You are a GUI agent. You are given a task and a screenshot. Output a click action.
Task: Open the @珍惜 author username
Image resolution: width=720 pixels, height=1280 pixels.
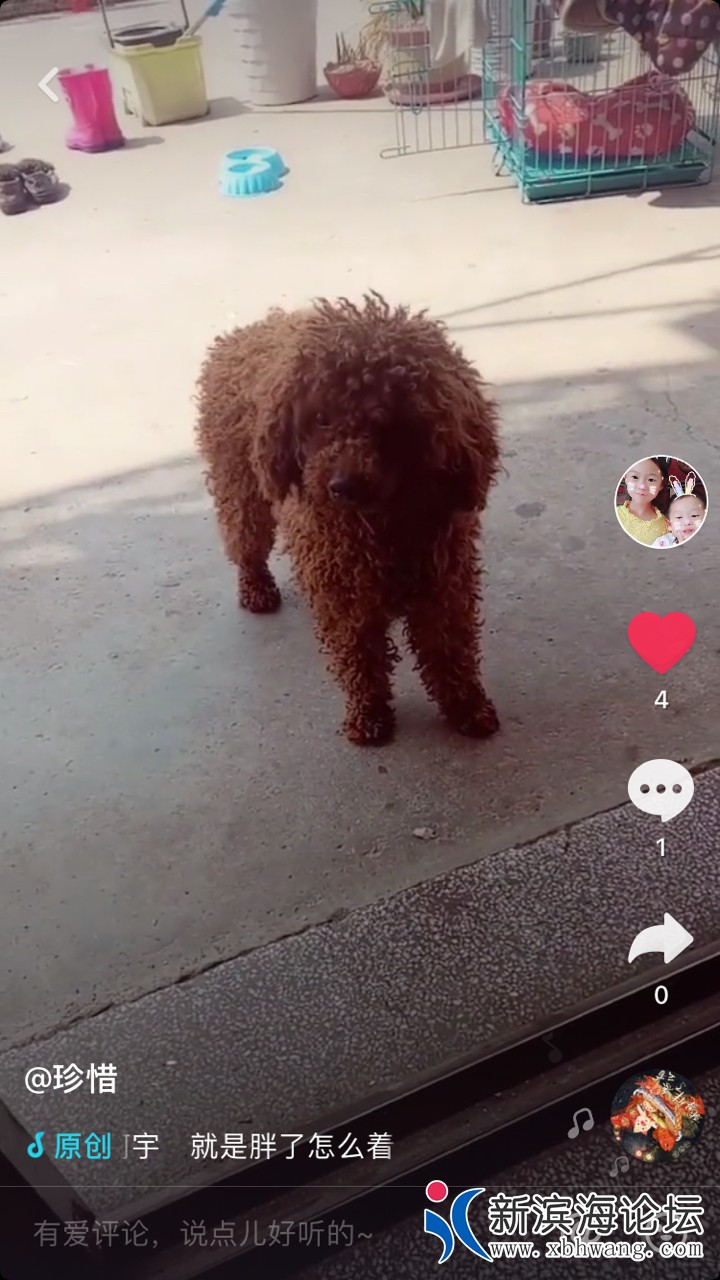pos(71,1078)
